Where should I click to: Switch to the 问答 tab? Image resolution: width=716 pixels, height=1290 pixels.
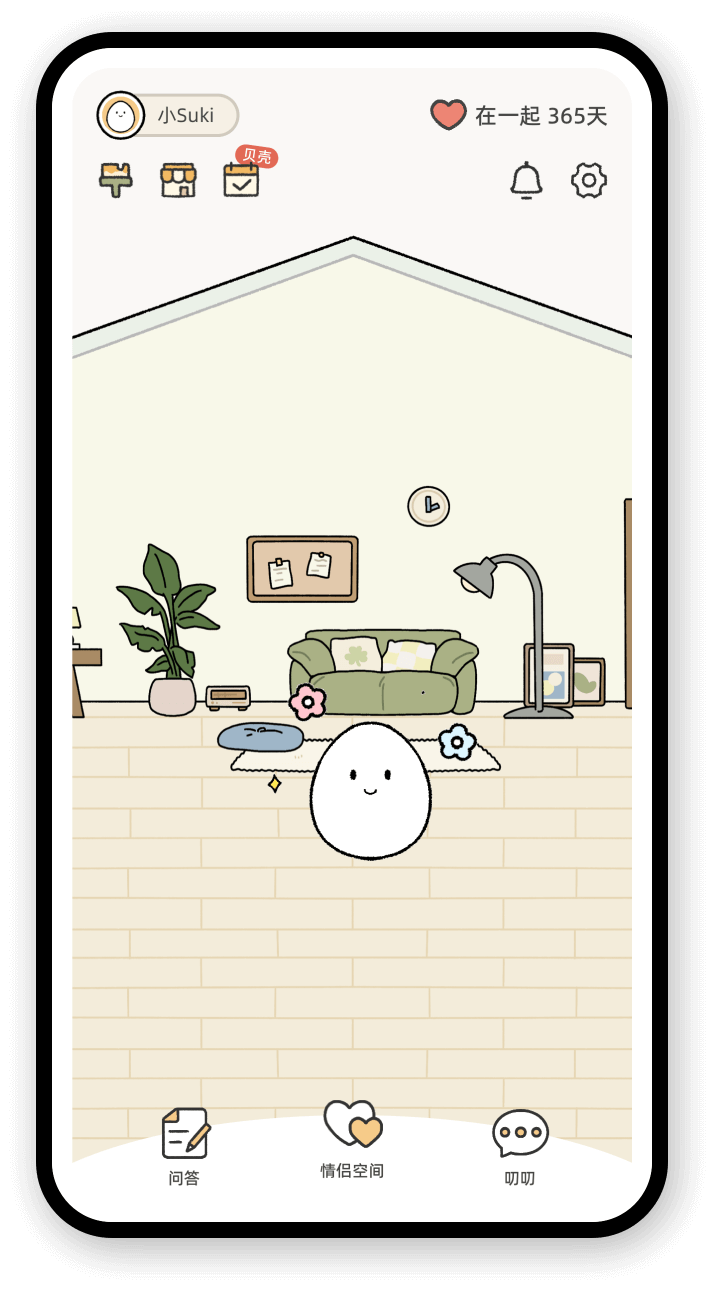tap(185, 1146)
